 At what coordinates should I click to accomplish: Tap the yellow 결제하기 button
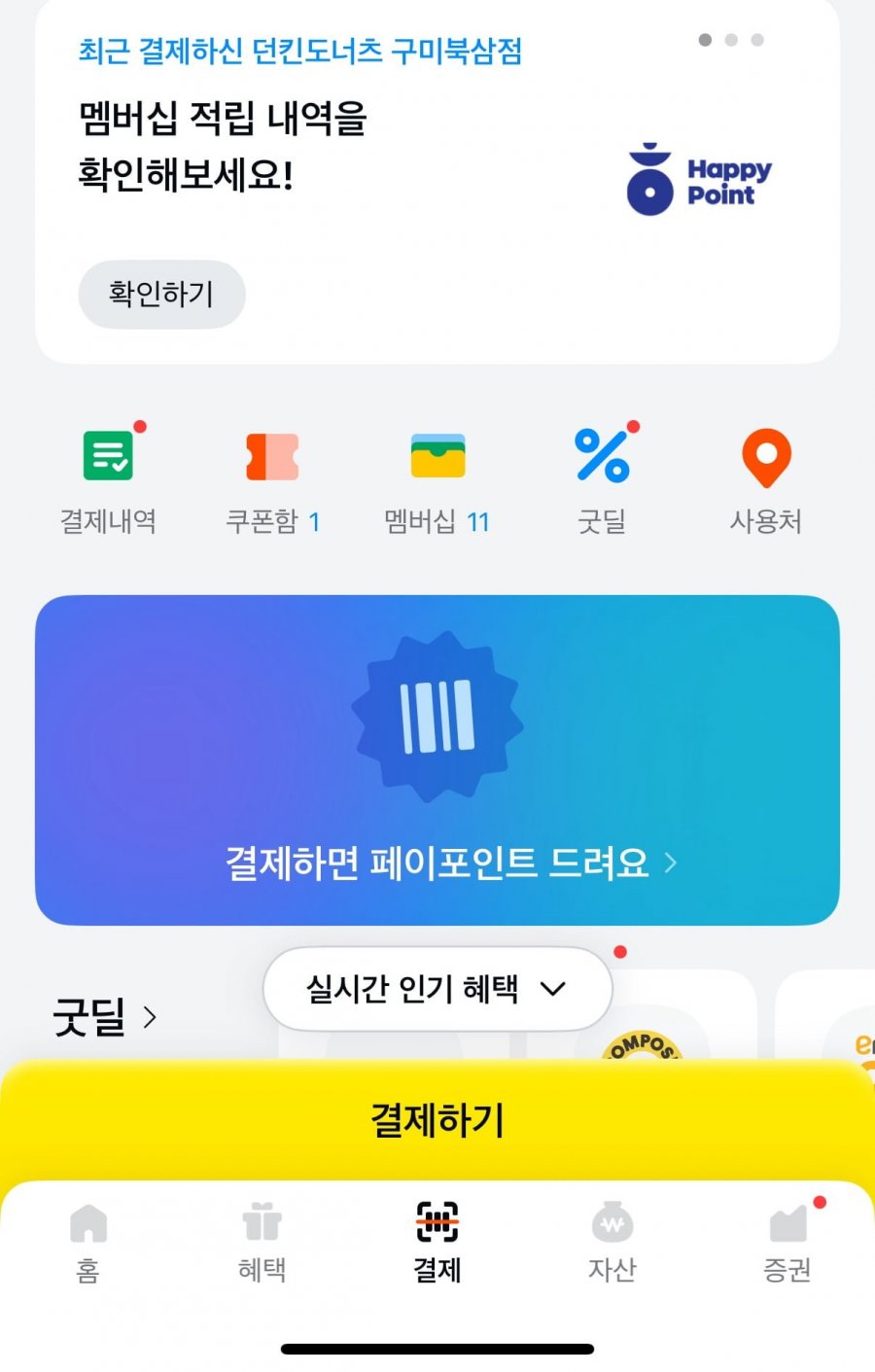click(x=437, y=1119)
